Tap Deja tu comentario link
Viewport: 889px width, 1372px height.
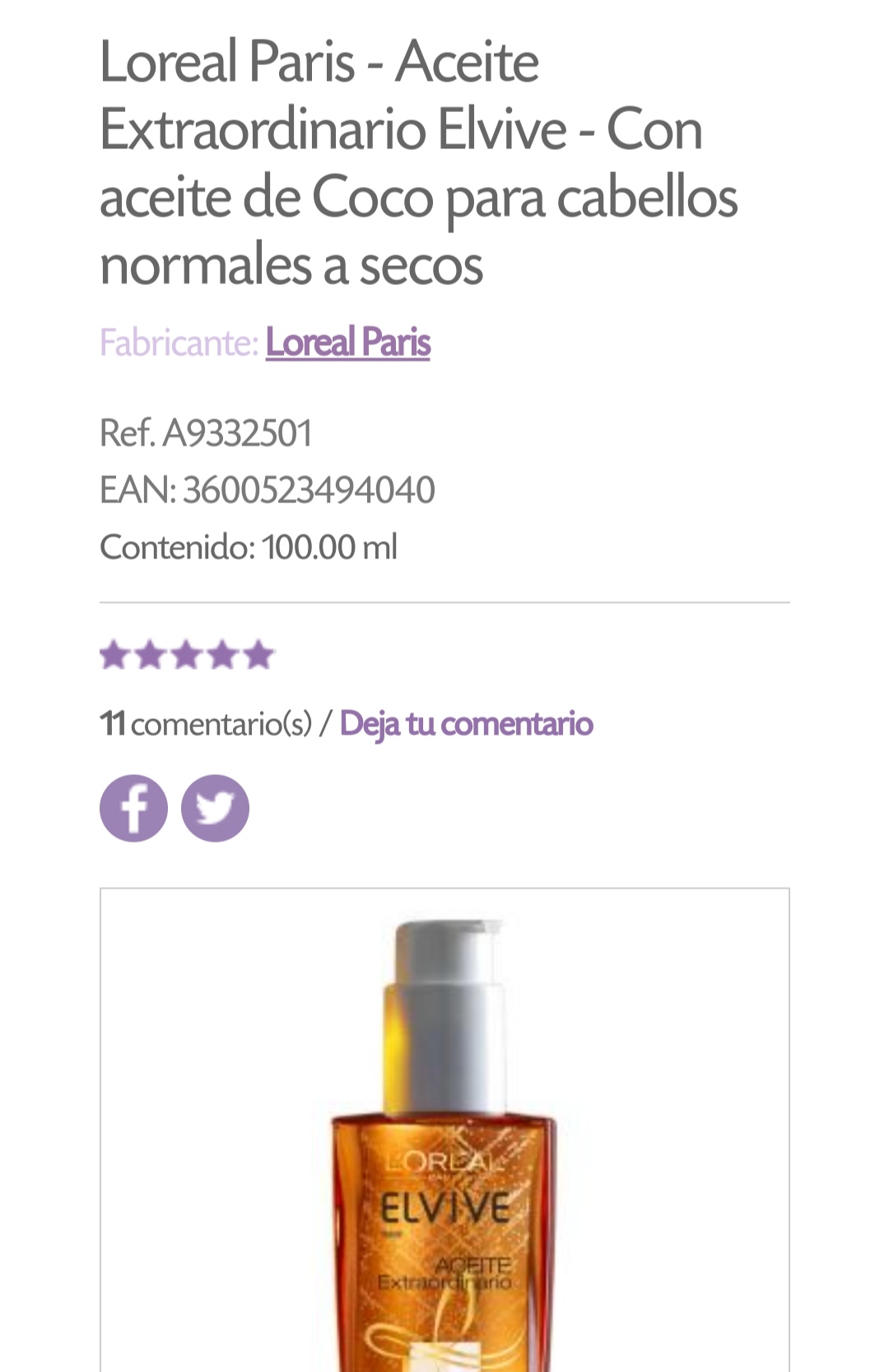click(466, 724)
